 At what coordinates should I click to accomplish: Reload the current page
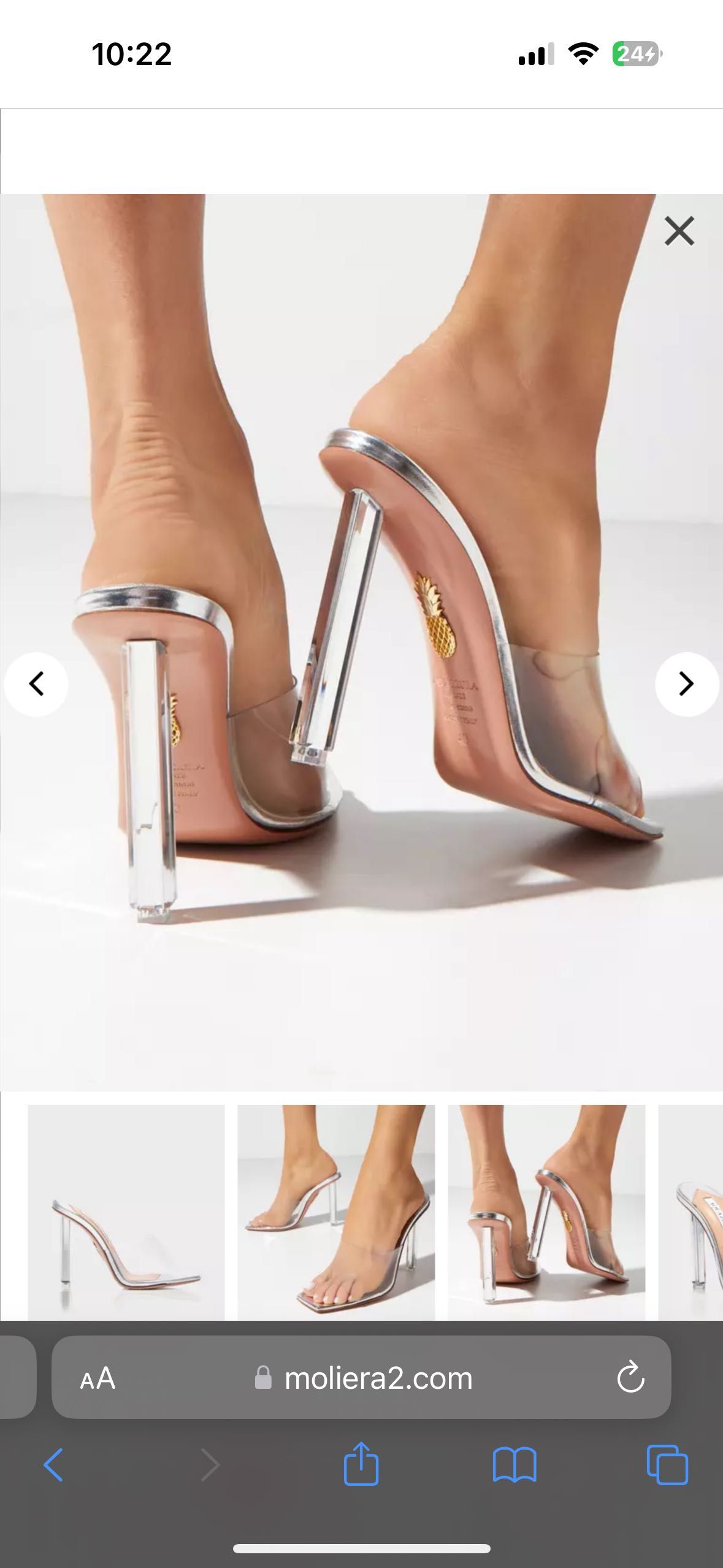(630, 1378)
